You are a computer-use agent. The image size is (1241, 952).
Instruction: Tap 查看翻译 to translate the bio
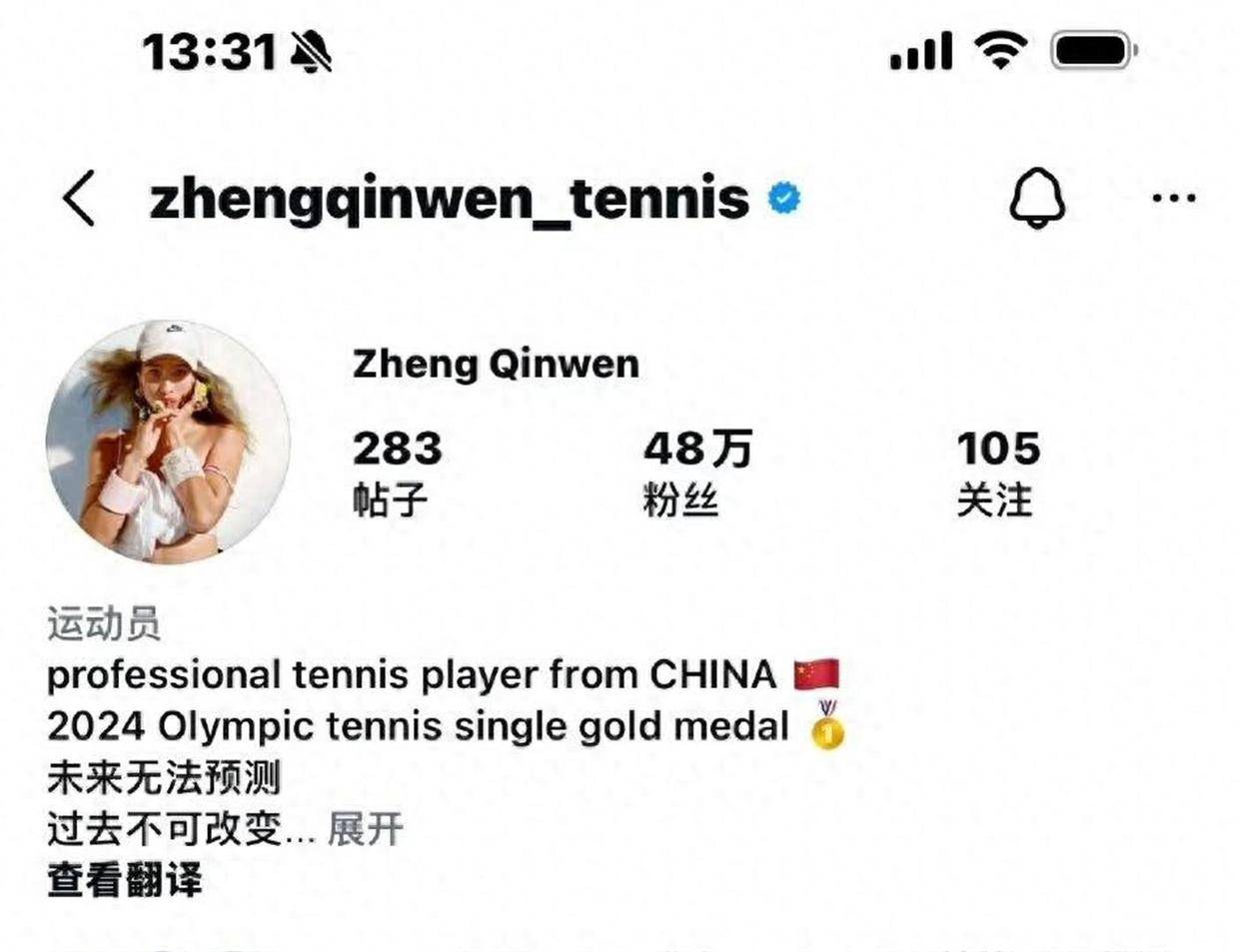[x=125, y=880]
